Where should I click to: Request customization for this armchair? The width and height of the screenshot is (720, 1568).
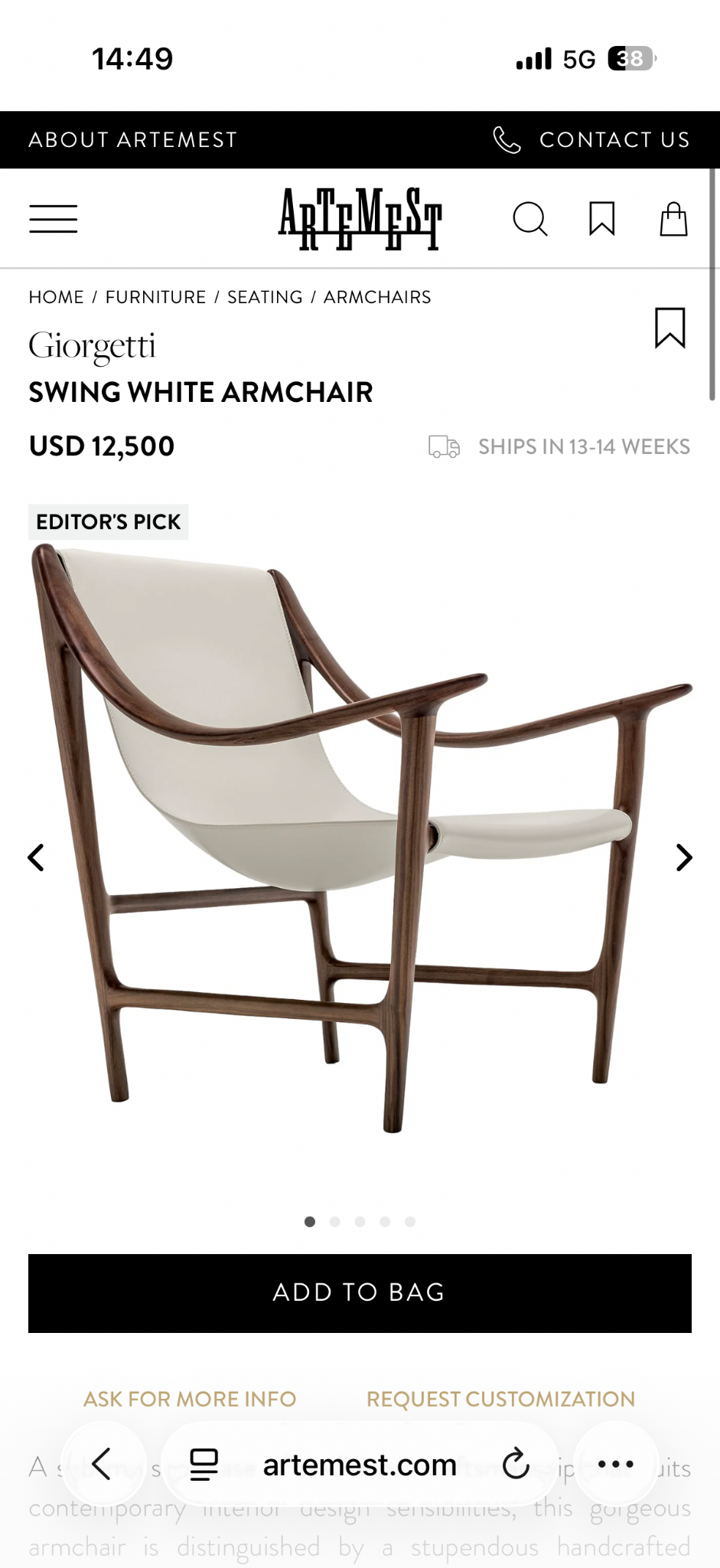point(500,1399)
